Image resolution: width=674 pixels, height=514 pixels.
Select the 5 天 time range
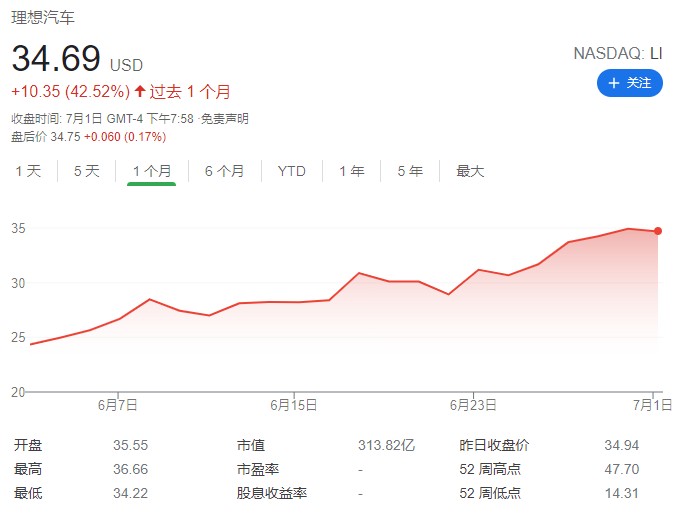[x=87, y=171]
